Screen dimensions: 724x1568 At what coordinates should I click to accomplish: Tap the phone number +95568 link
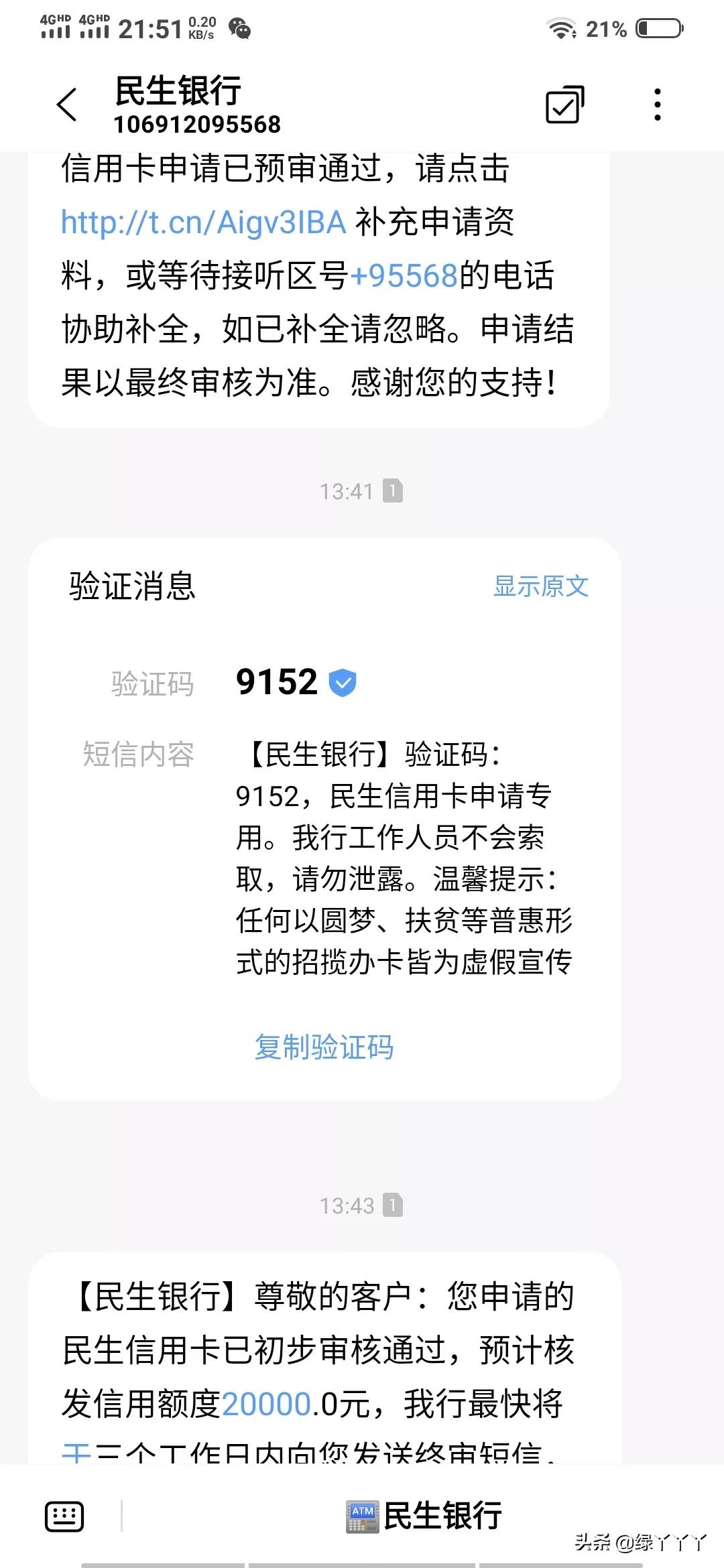406,273
